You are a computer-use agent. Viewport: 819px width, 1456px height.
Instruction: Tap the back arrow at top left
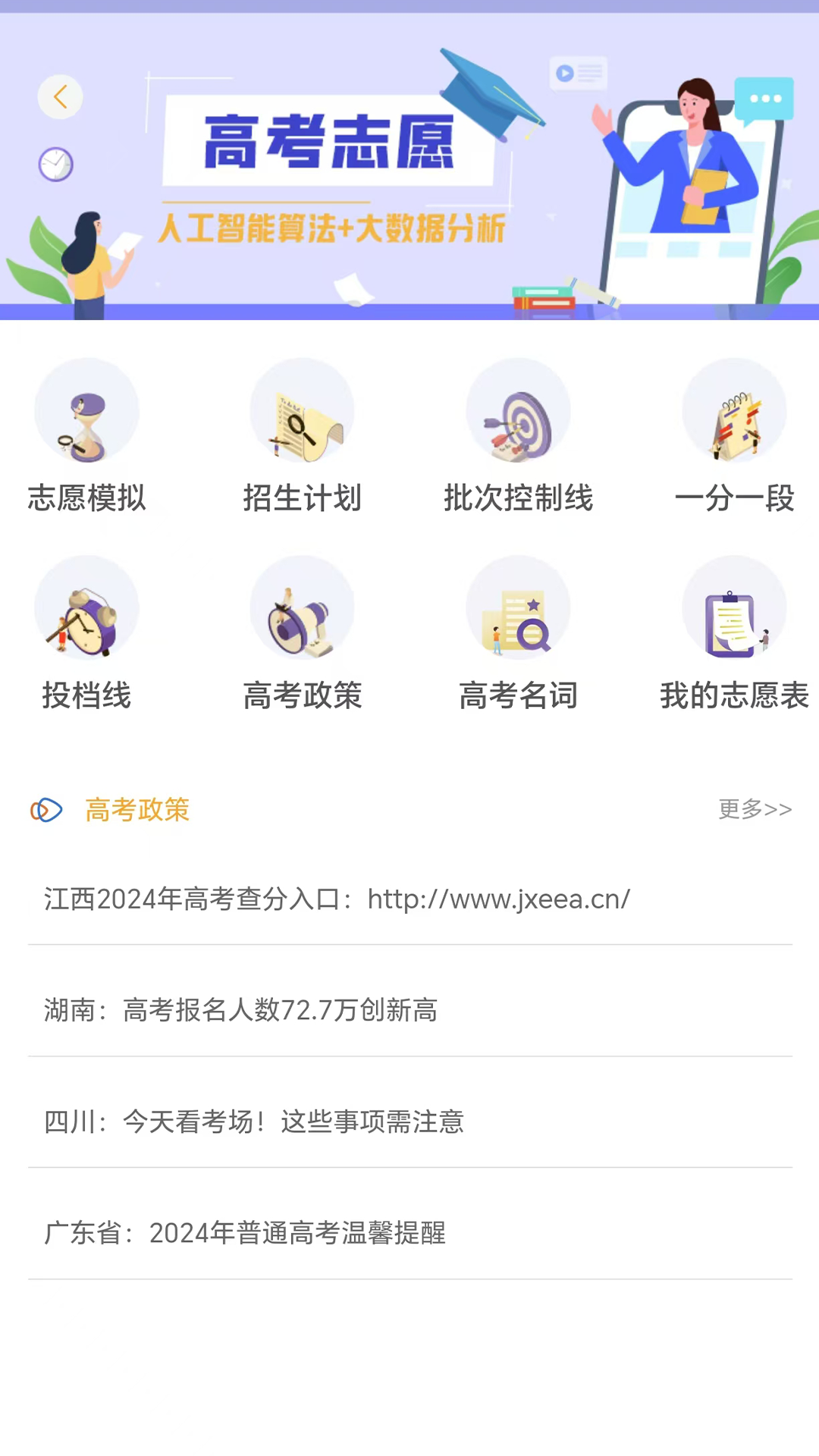point(60,97)
